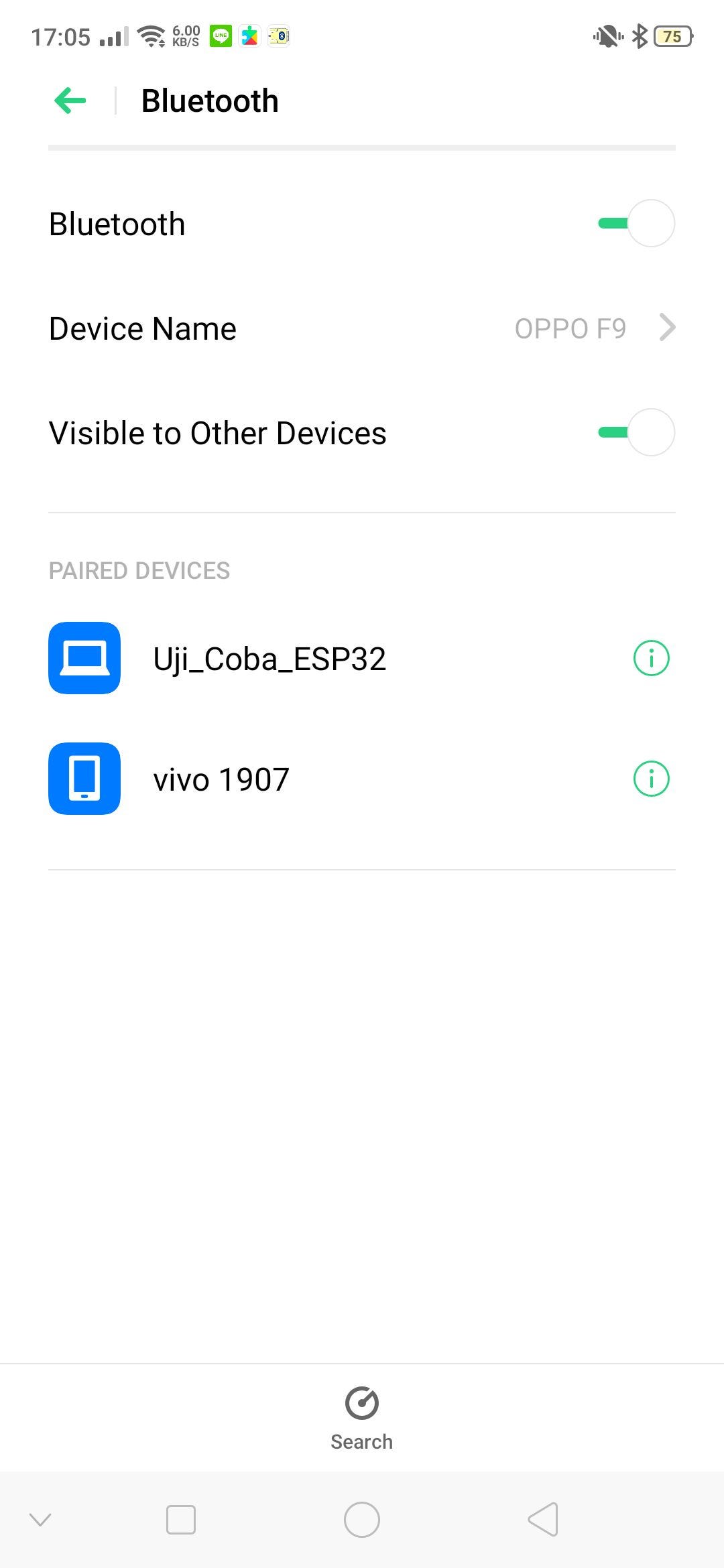Go back using the green arrow
The image size is (724, 1568).
(x=70, y=101)
